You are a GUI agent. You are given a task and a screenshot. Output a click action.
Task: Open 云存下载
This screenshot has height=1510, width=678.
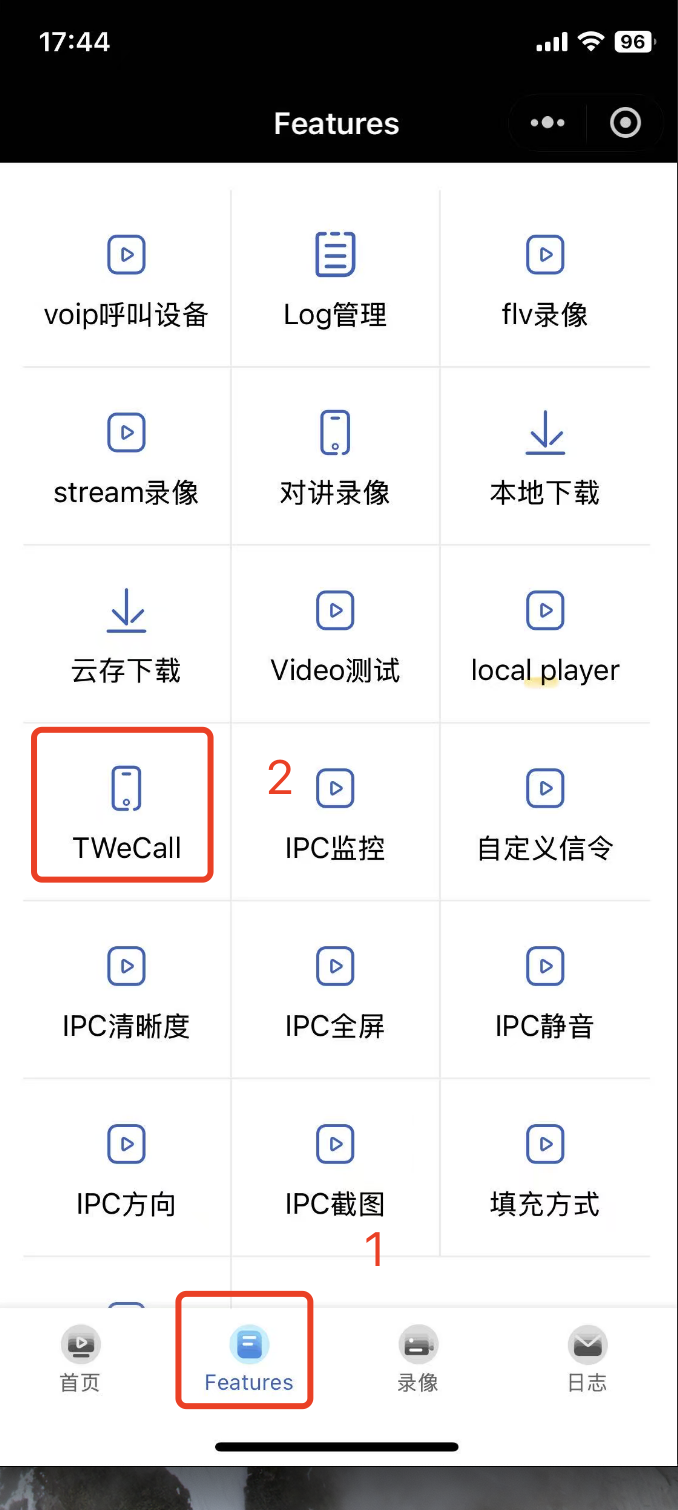(126, 636)
